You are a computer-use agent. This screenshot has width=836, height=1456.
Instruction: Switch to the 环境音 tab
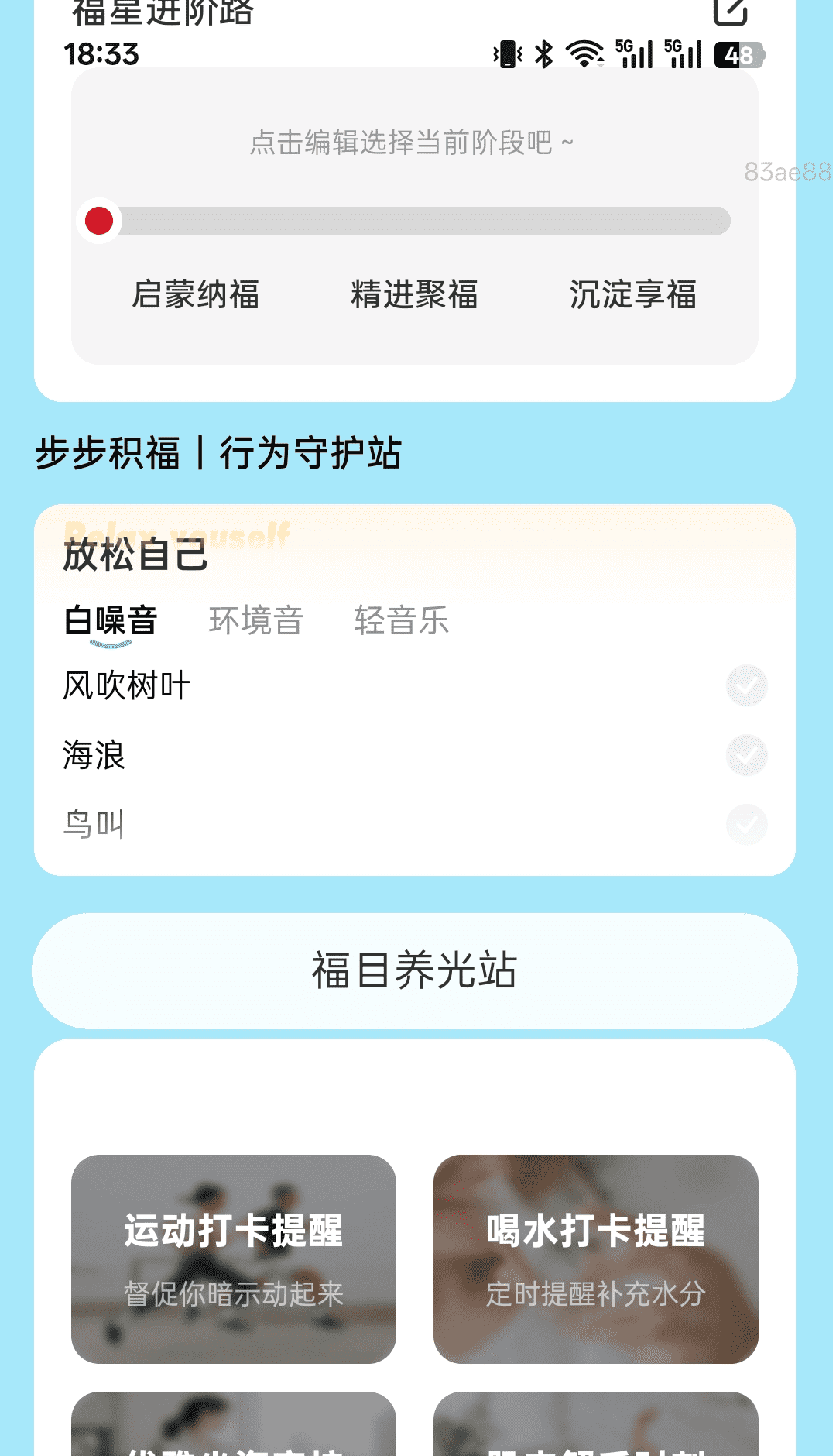click(x=256, y=620)
